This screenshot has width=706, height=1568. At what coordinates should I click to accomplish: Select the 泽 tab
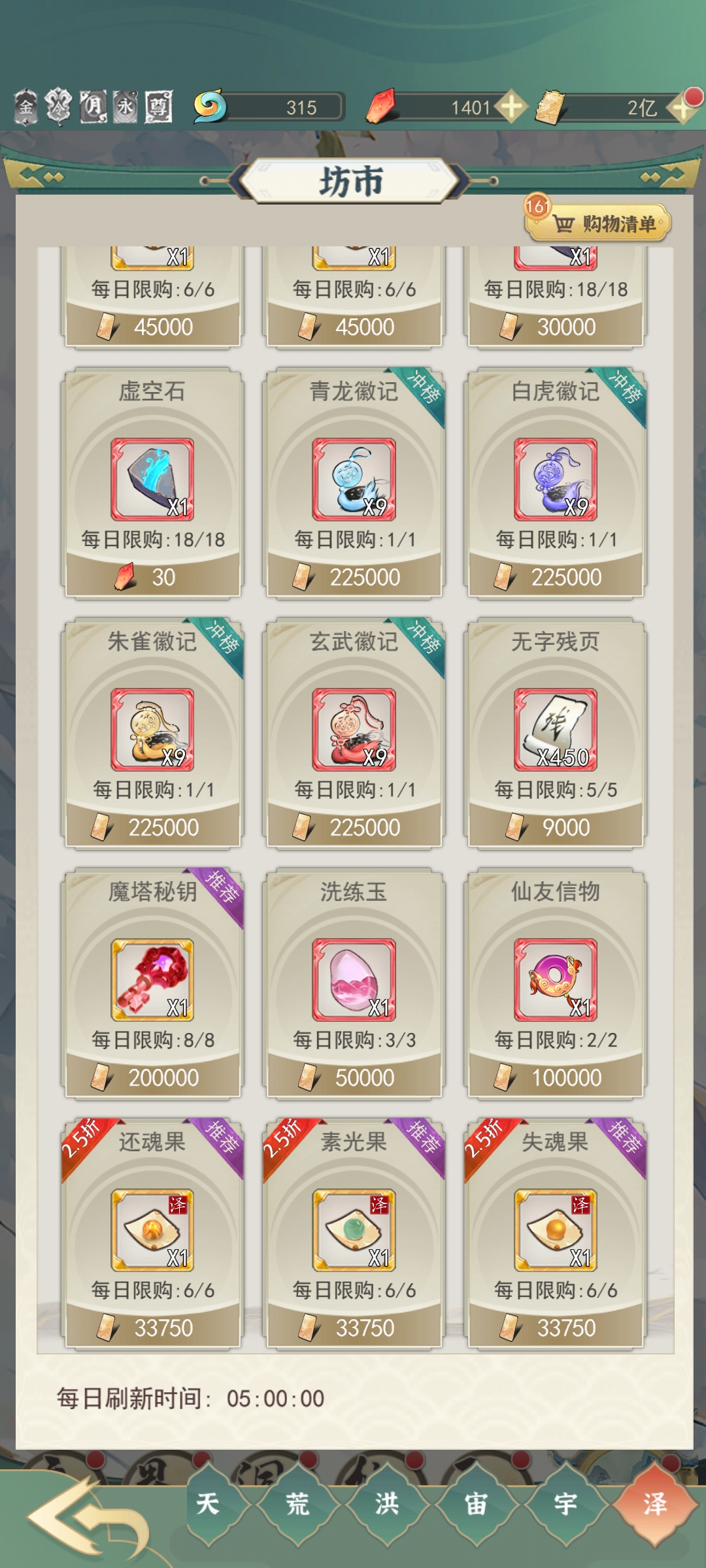(x=655, y=1504)
